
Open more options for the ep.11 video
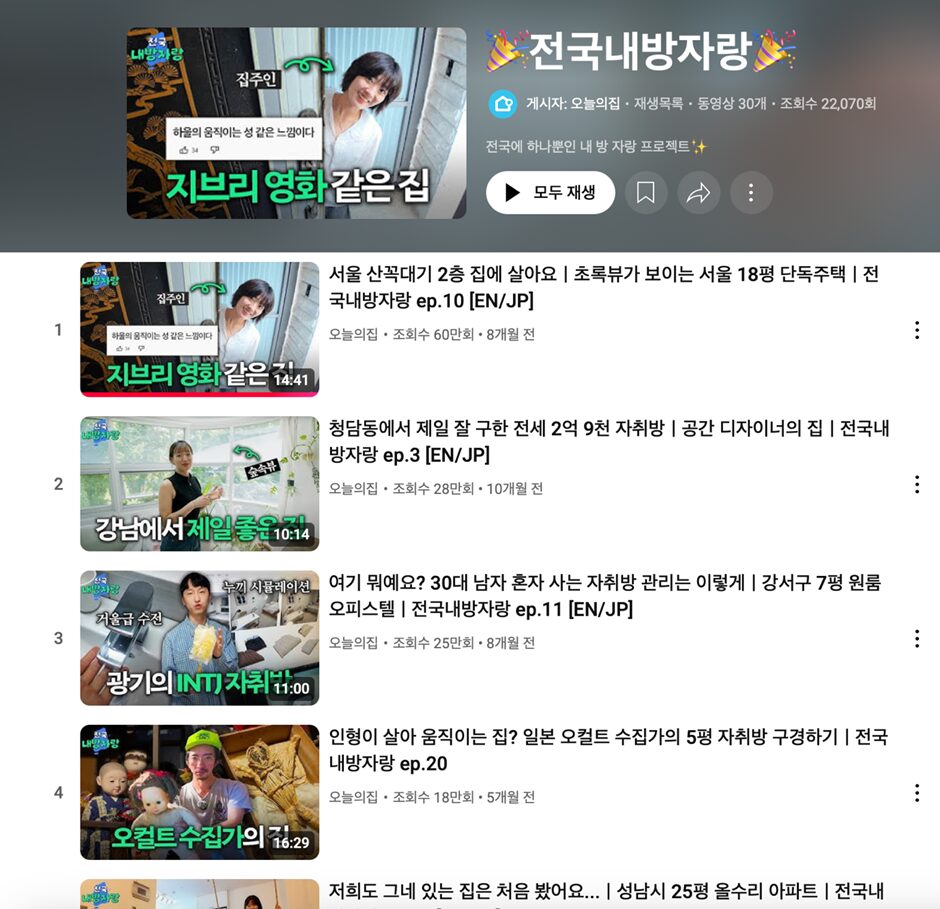pos(916,638)
